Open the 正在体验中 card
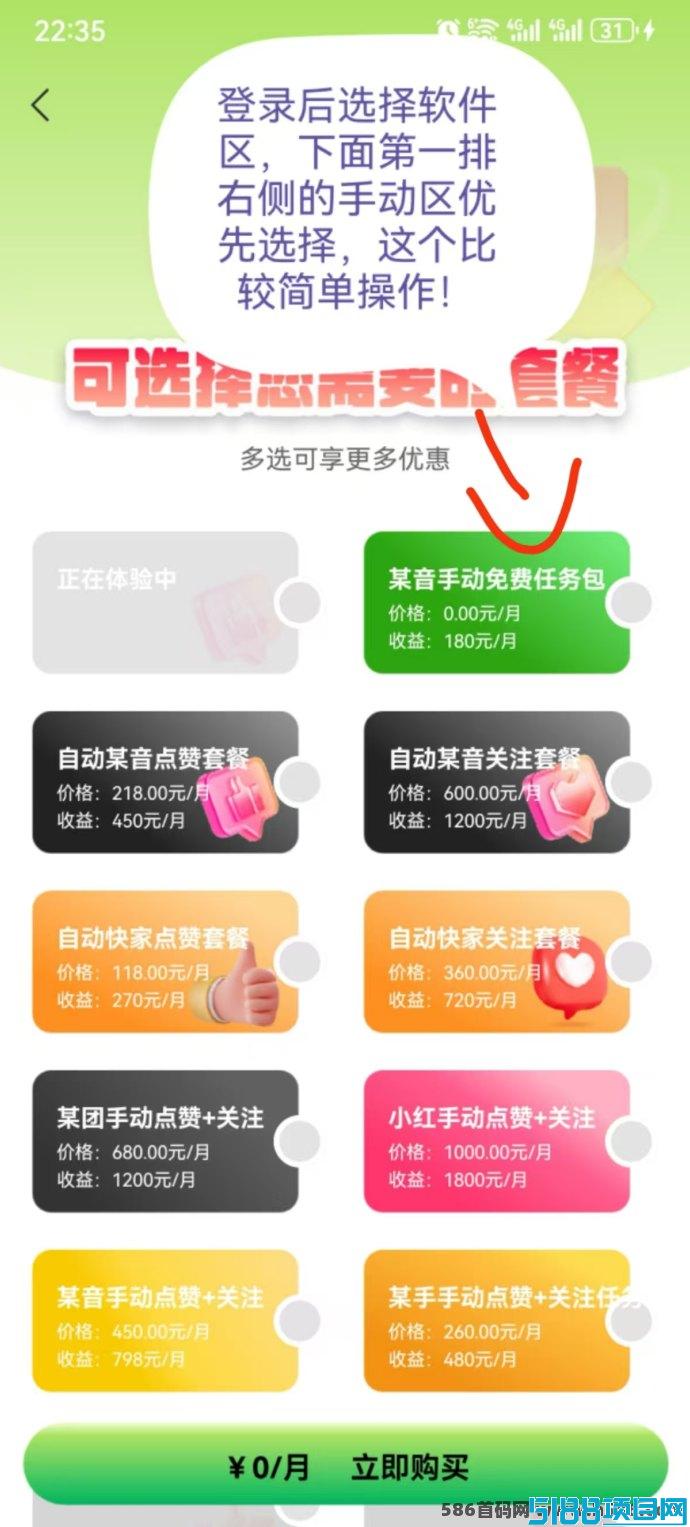 click(x=166, y=602)
